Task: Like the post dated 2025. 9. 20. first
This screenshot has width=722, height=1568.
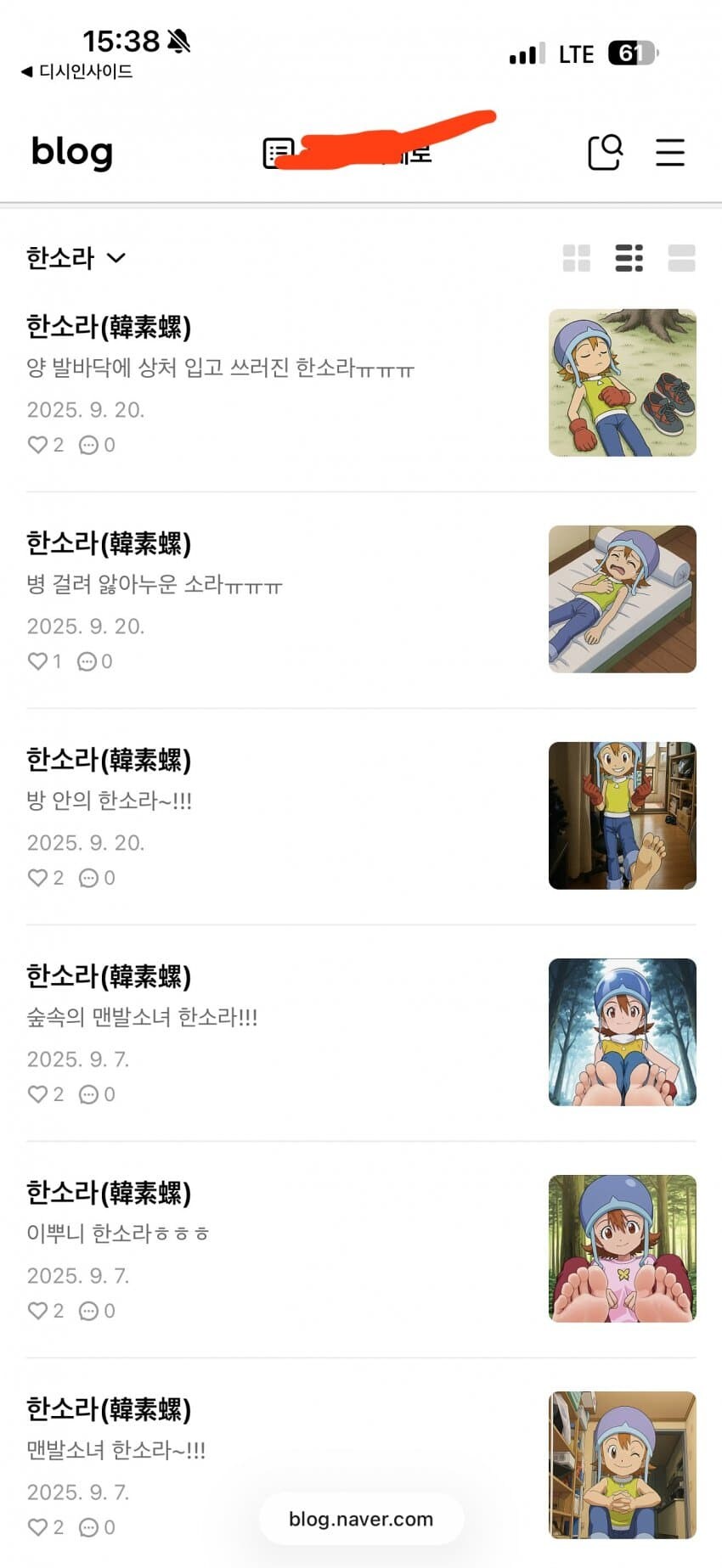Action: click(39, 444)
